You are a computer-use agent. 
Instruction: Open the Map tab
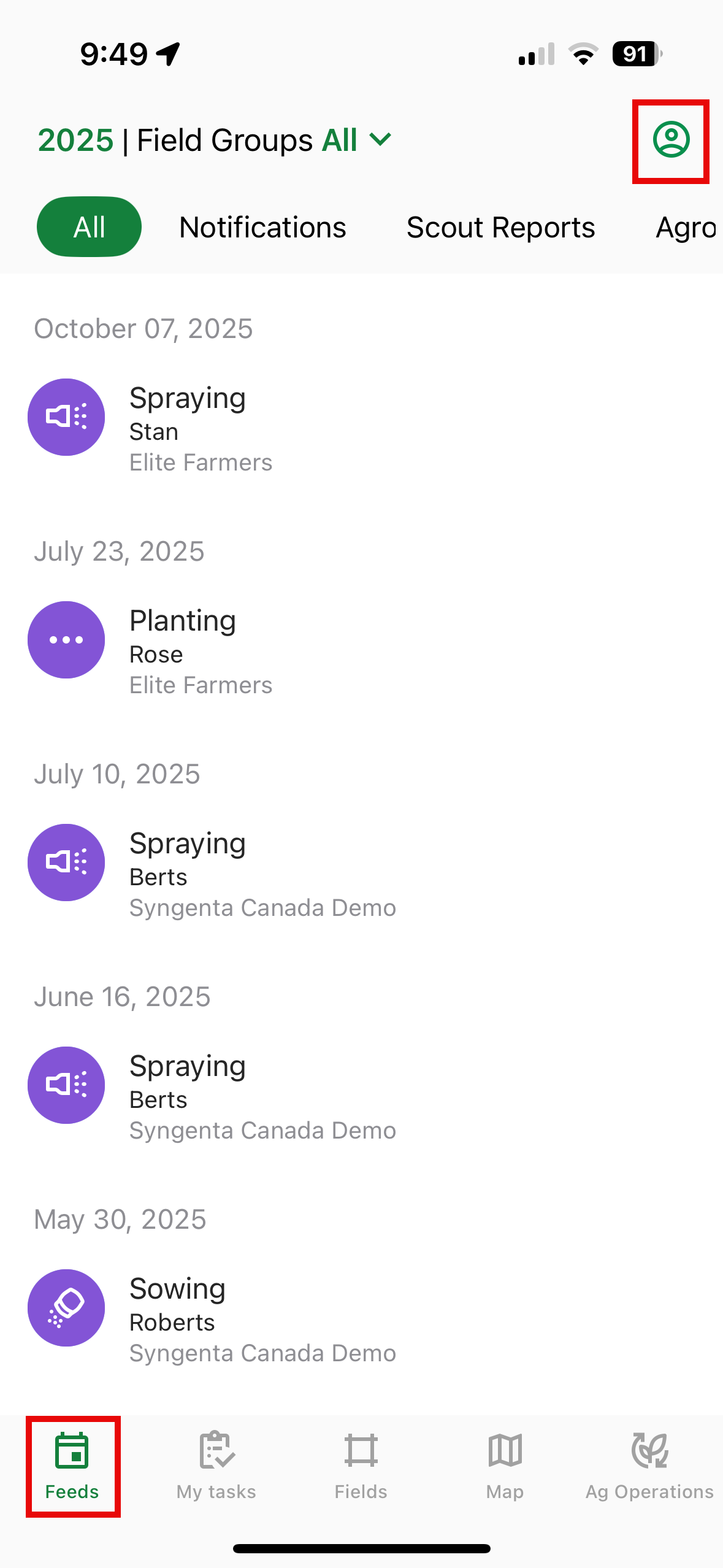[505, 1466]
